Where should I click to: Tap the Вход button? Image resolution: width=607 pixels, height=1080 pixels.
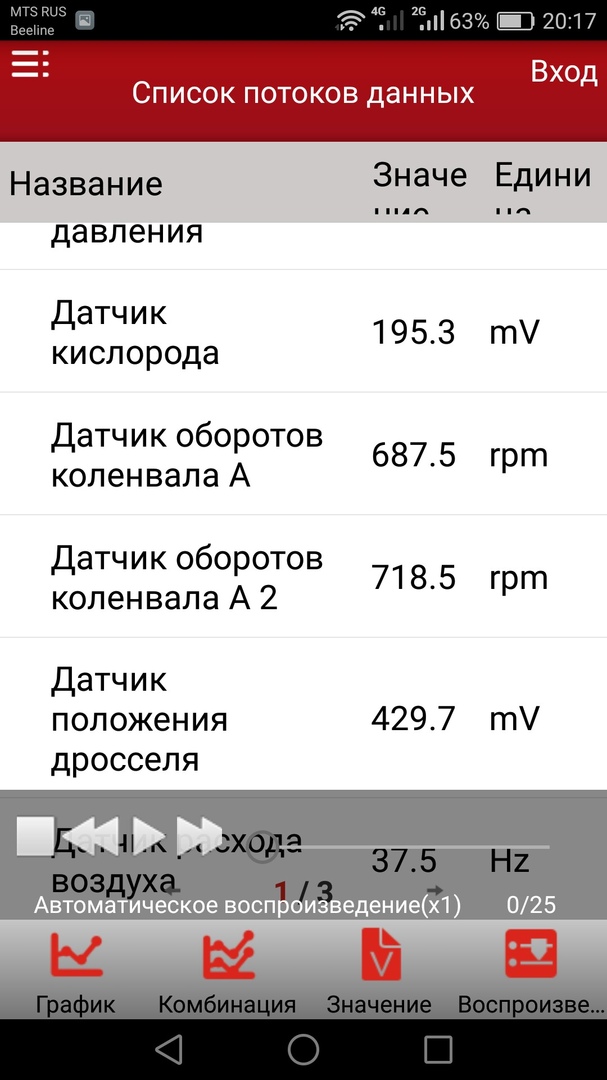[563, 72]
